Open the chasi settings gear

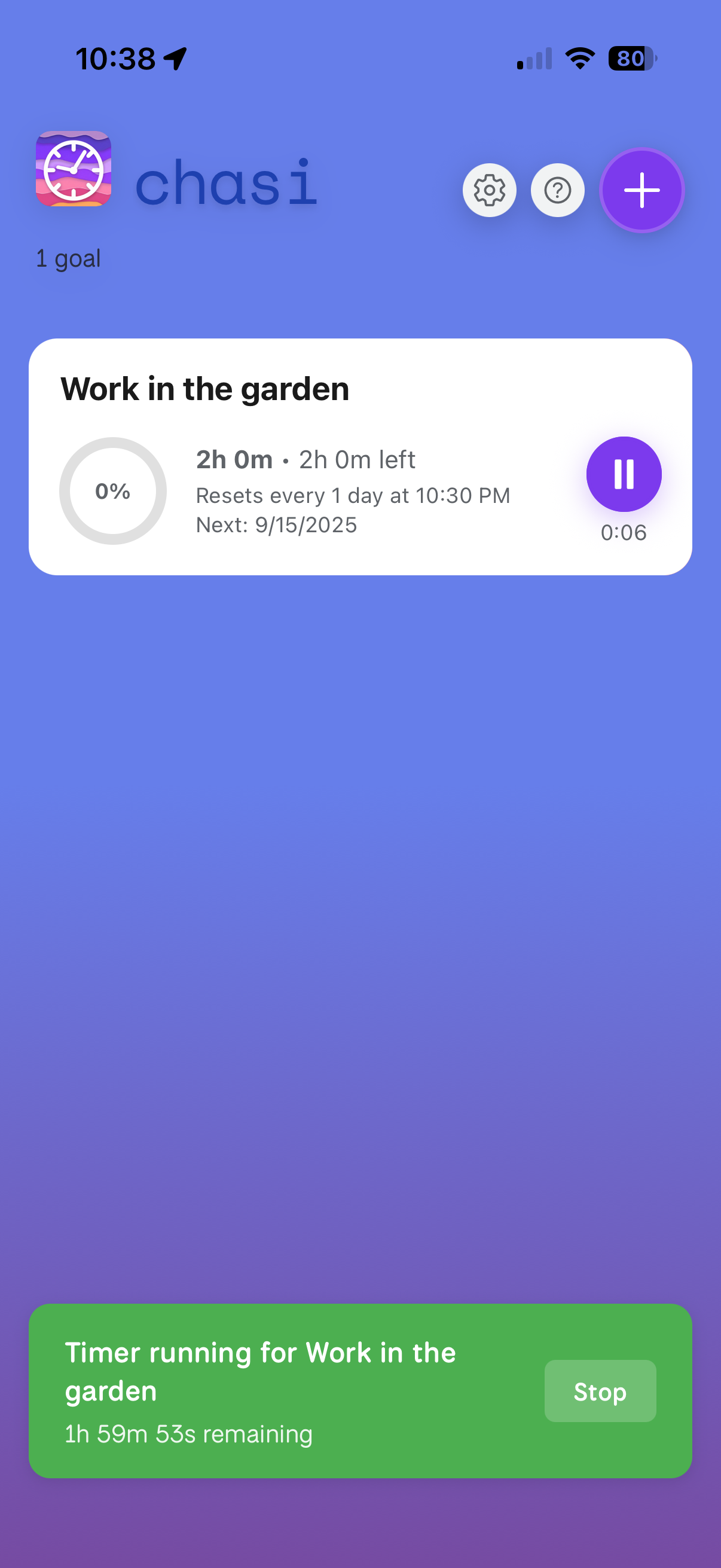(x=490, y=191)
